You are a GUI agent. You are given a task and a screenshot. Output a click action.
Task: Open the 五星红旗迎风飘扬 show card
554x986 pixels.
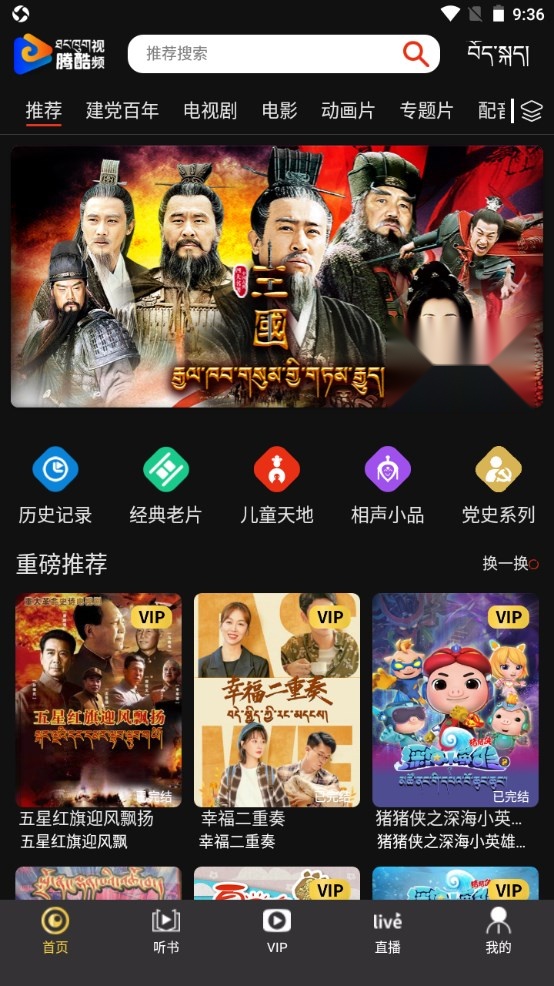tap(99, 721)
